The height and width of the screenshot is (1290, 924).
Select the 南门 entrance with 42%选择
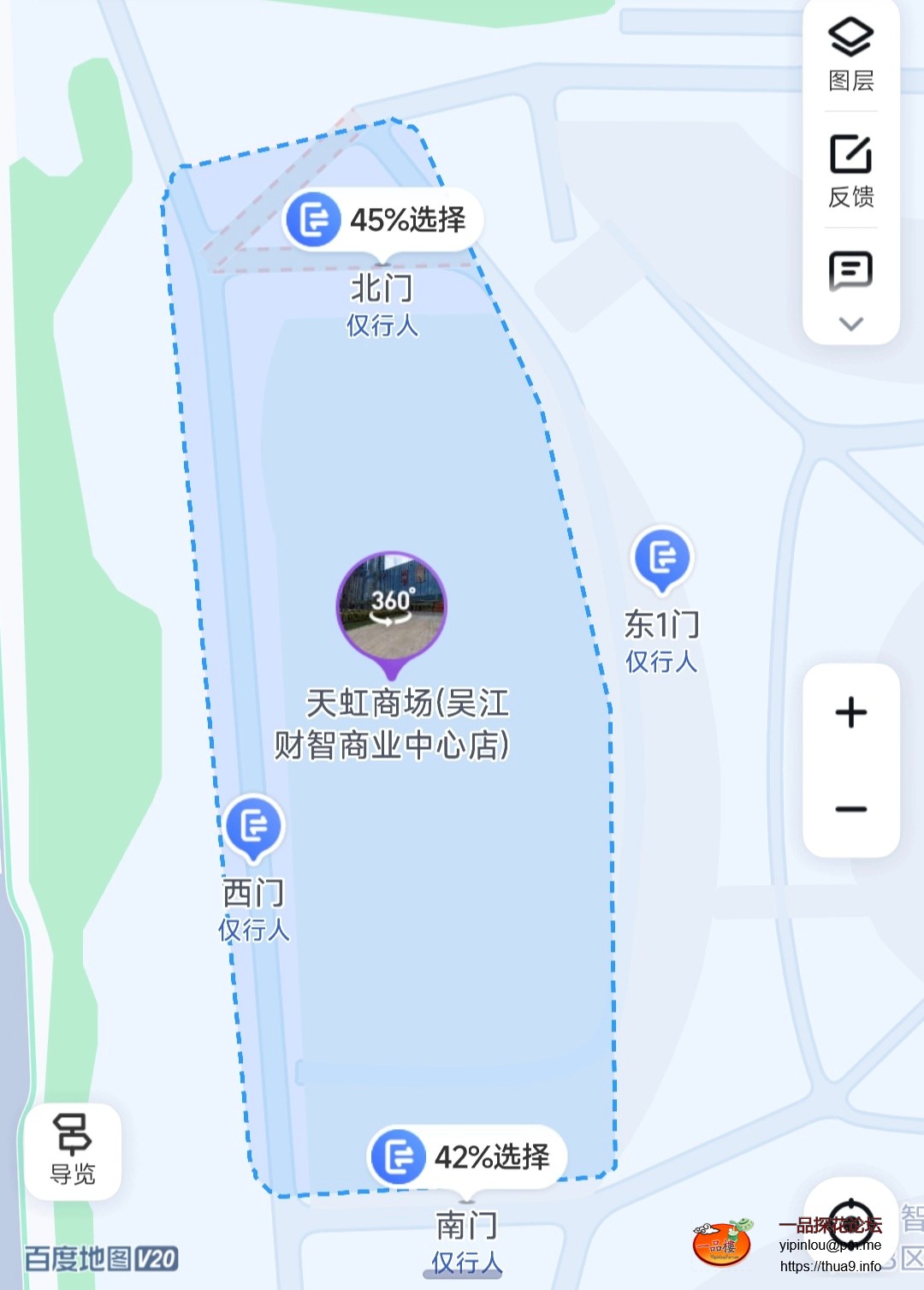[x=467, y=1156]
